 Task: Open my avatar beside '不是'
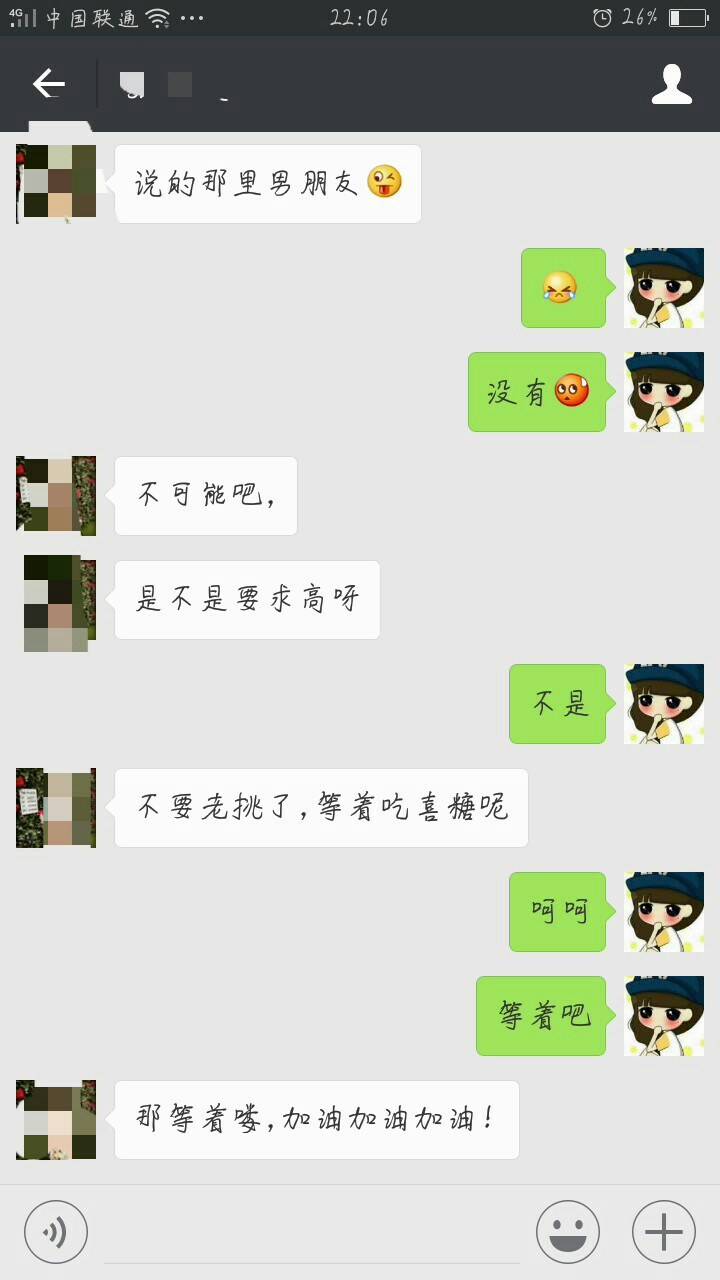[663, 704]
